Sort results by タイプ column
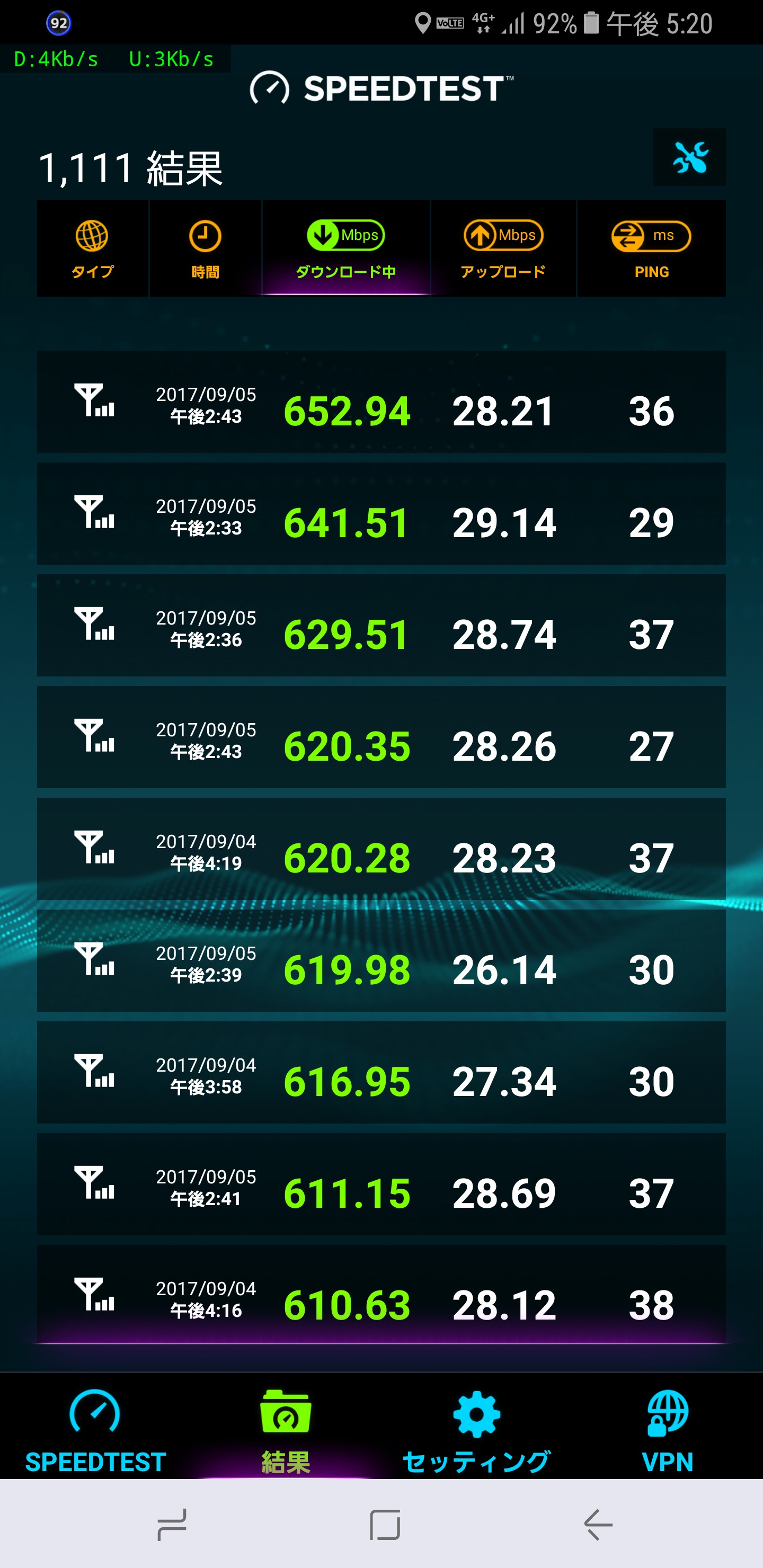Screen dimensions: 763x1568 [x=93, y=249]
